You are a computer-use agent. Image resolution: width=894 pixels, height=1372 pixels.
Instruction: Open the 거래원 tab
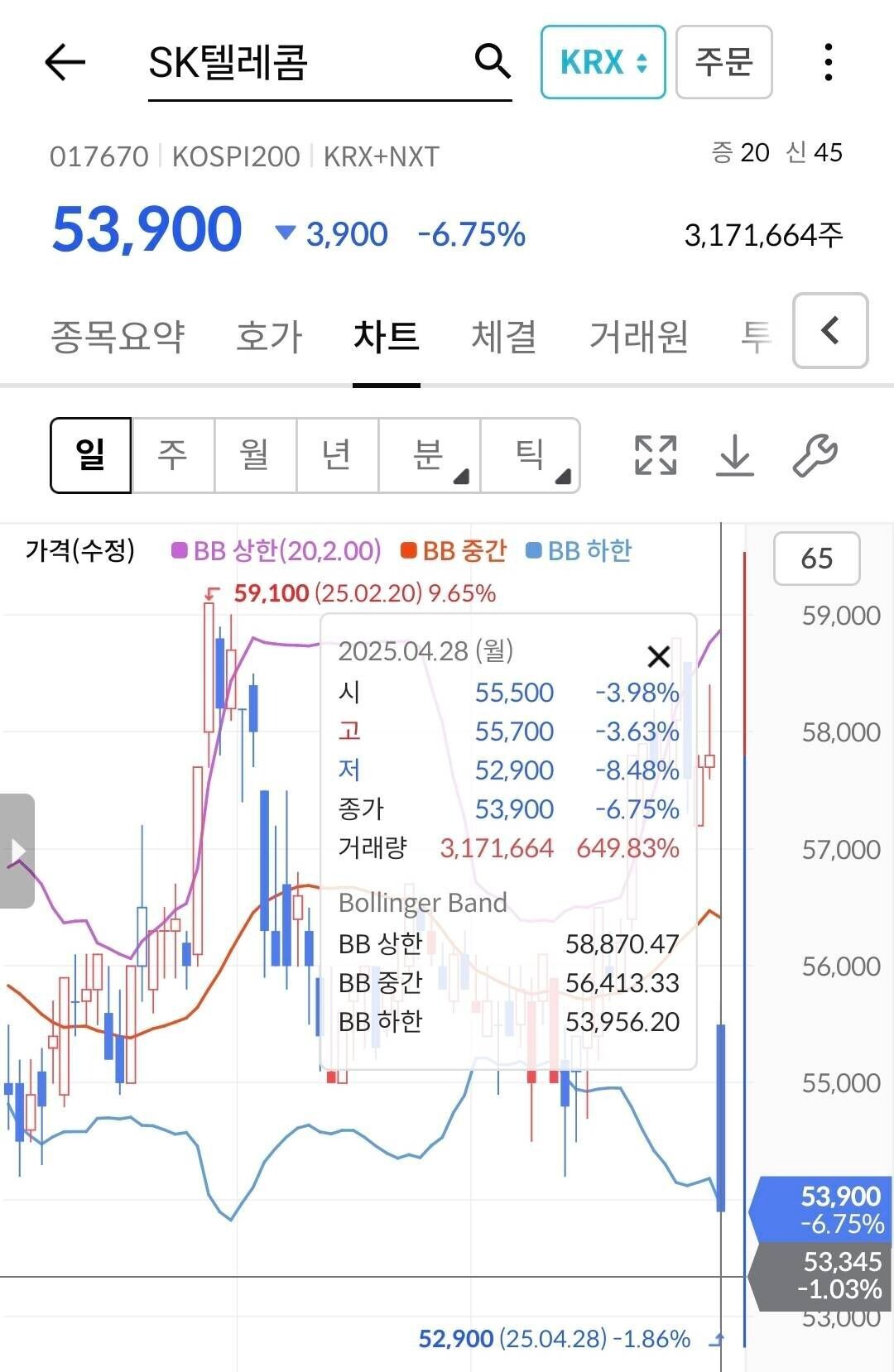(640, 336)
